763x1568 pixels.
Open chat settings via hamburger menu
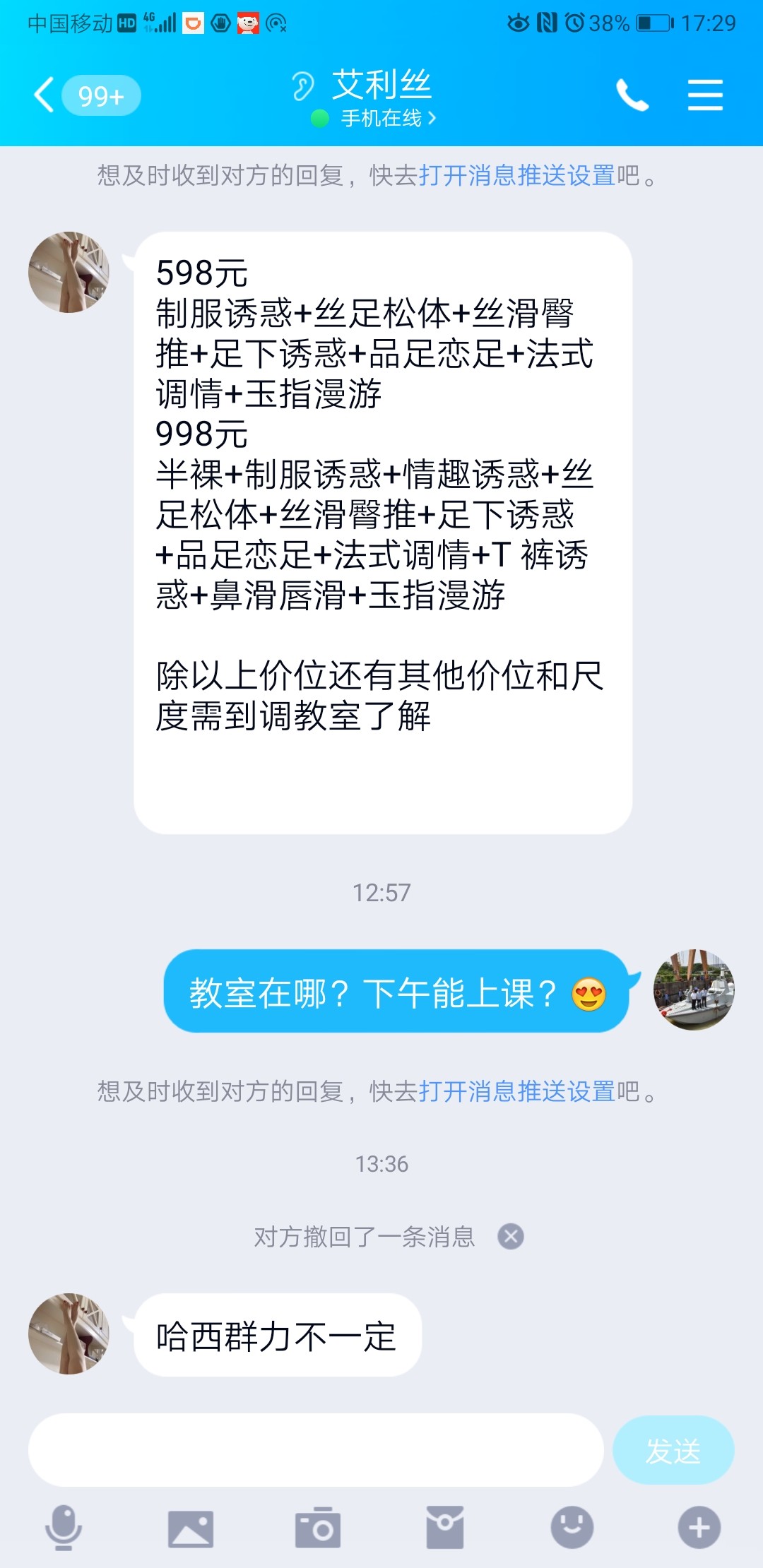click(x=704, y=94)
